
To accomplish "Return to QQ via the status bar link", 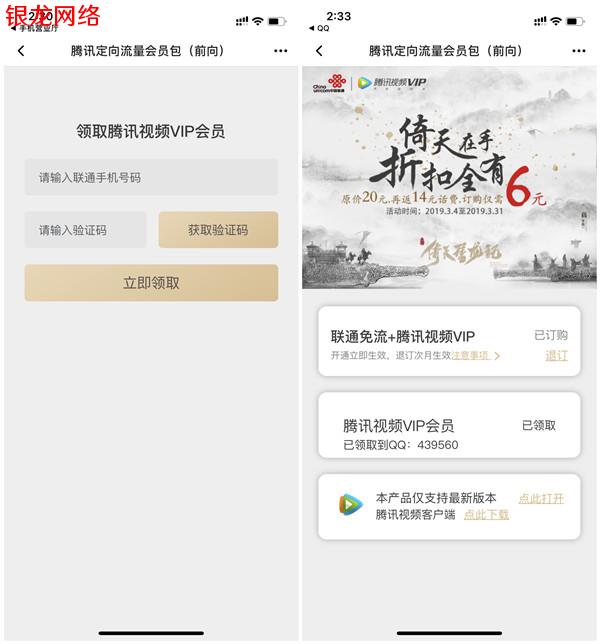I will tap(319, 28).
